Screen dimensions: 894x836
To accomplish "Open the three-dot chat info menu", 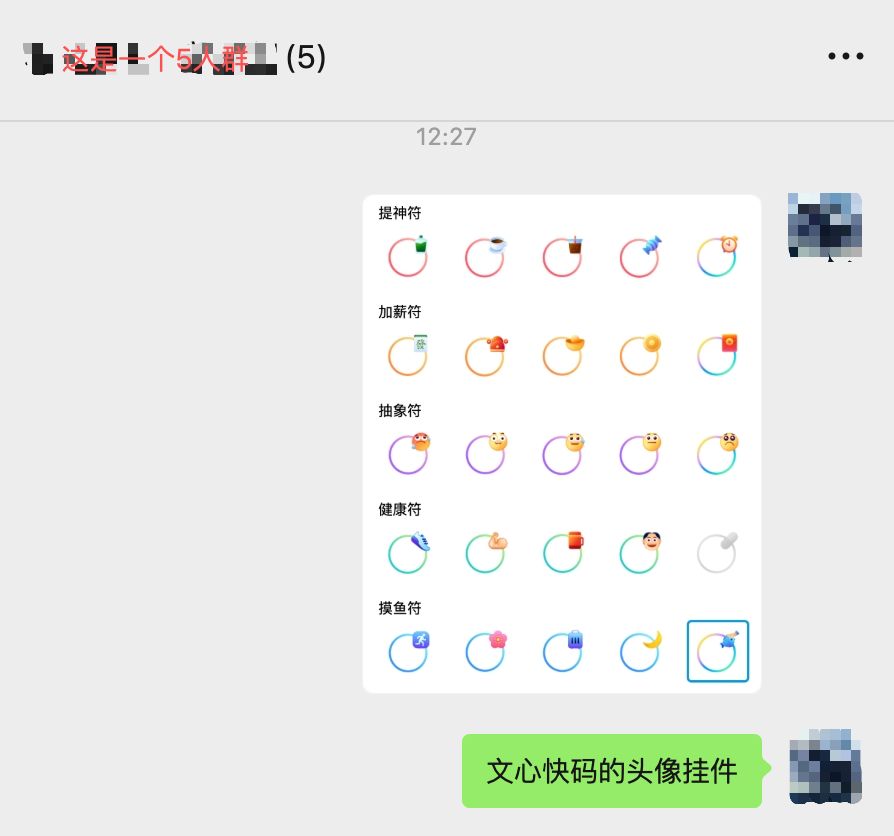I will click(845, 56).
